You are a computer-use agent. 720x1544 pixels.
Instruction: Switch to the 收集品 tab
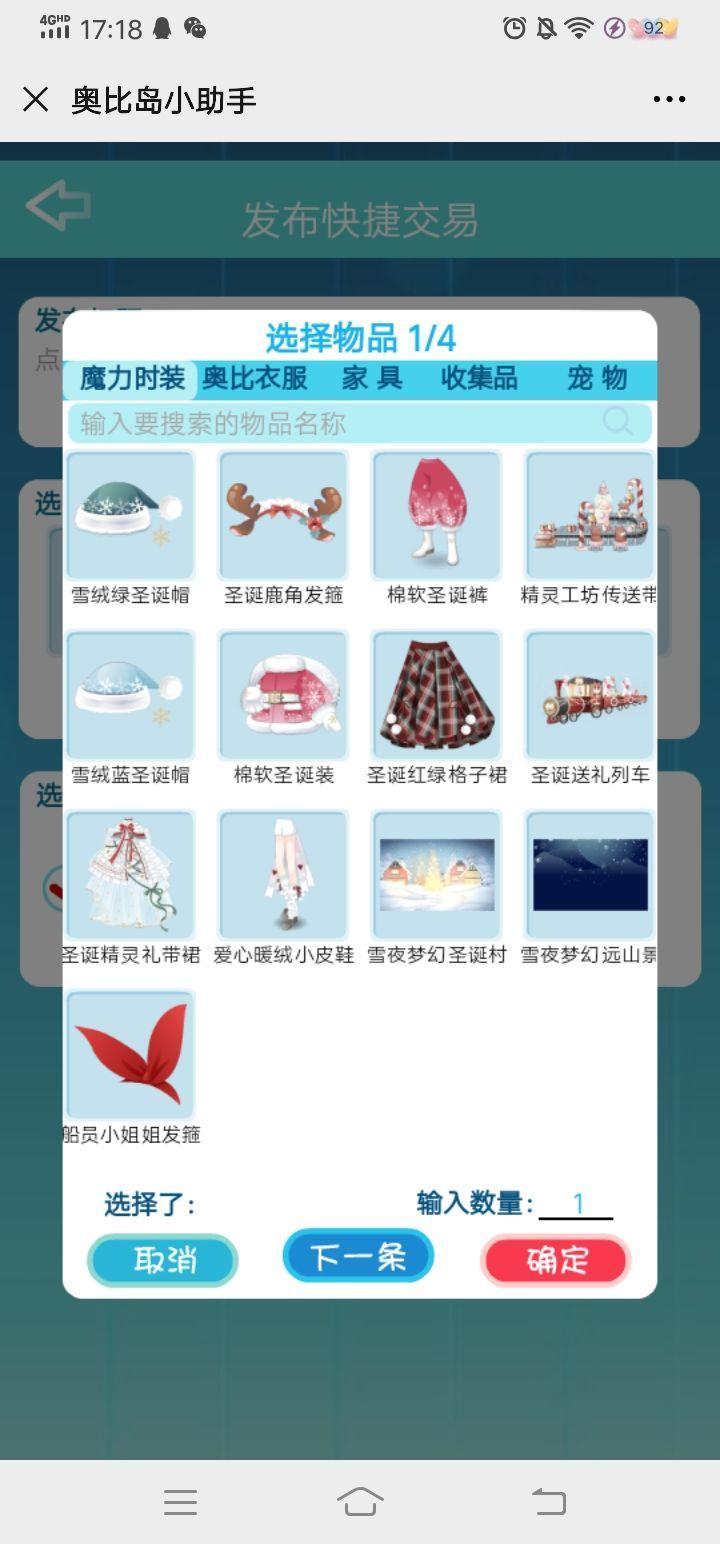479,378
